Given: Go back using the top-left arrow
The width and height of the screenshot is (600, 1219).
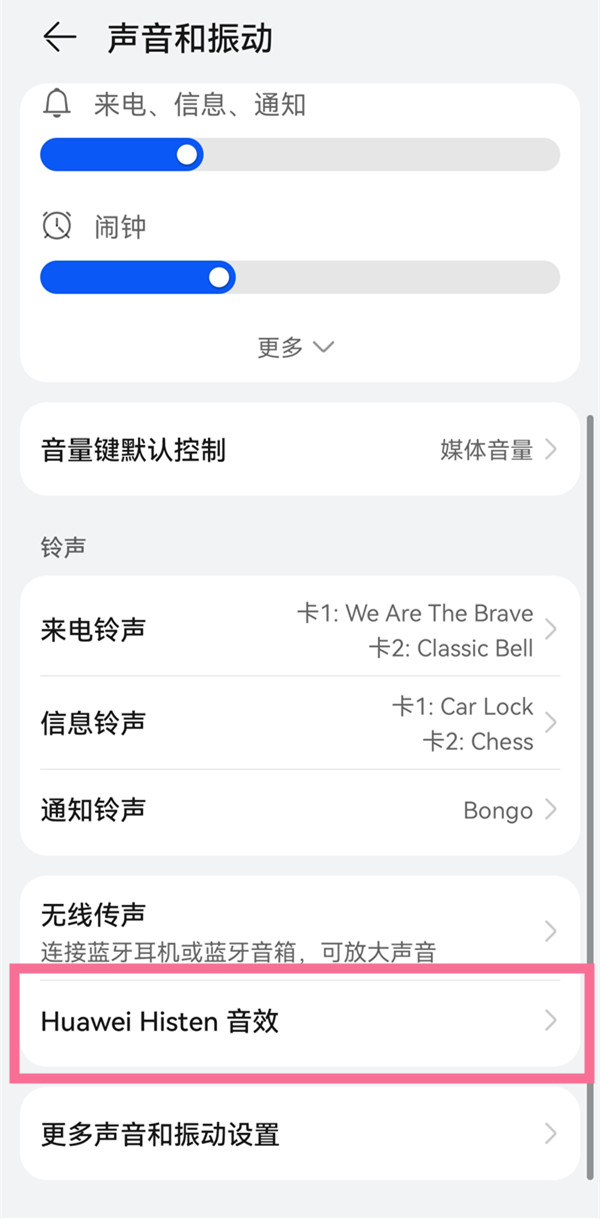Looking at the screenshot, I should coord(60,38).
